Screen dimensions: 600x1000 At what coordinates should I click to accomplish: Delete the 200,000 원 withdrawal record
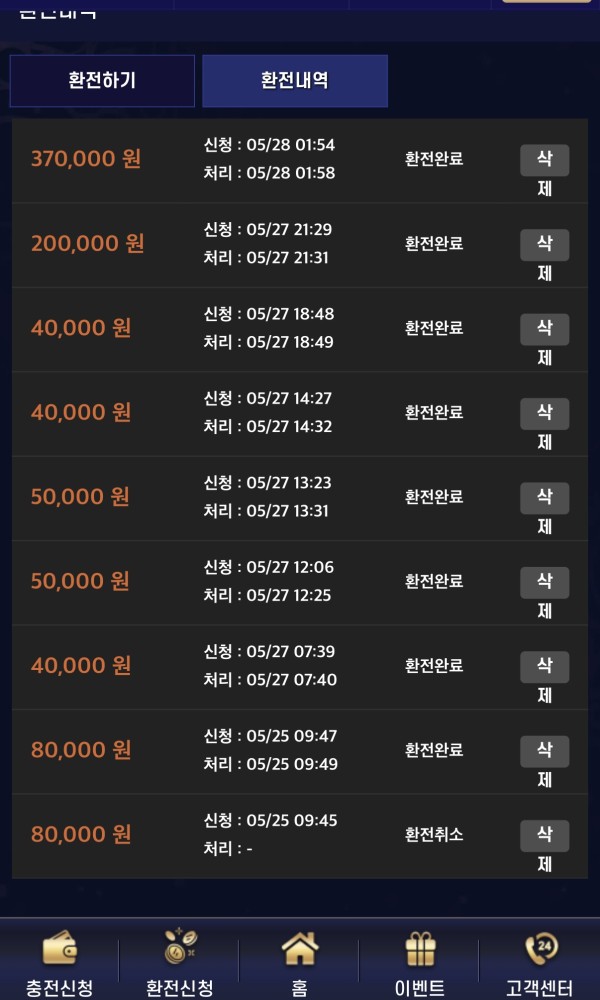pyautogui.click(x=544, y=245)
